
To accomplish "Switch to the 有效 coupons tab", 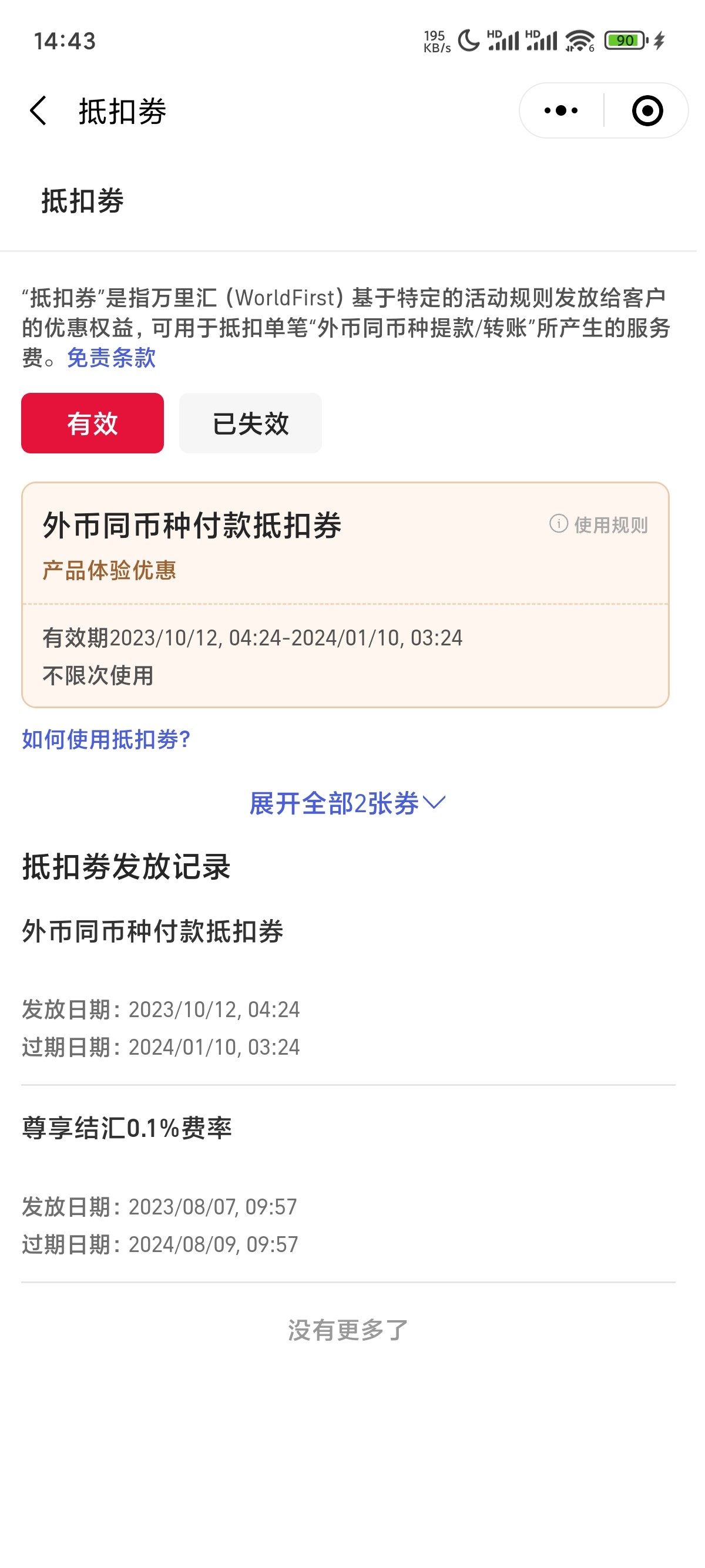I will click(93, 423).
